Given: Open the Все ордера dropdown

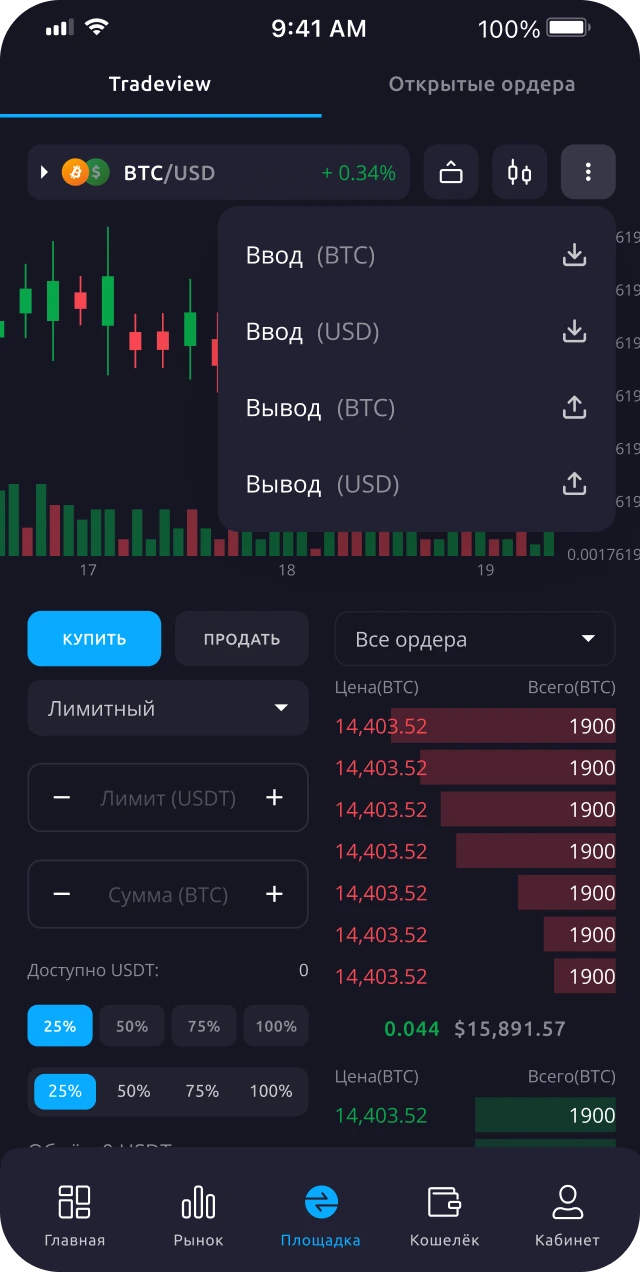Looking at the screenshot, I should (475, 639).
